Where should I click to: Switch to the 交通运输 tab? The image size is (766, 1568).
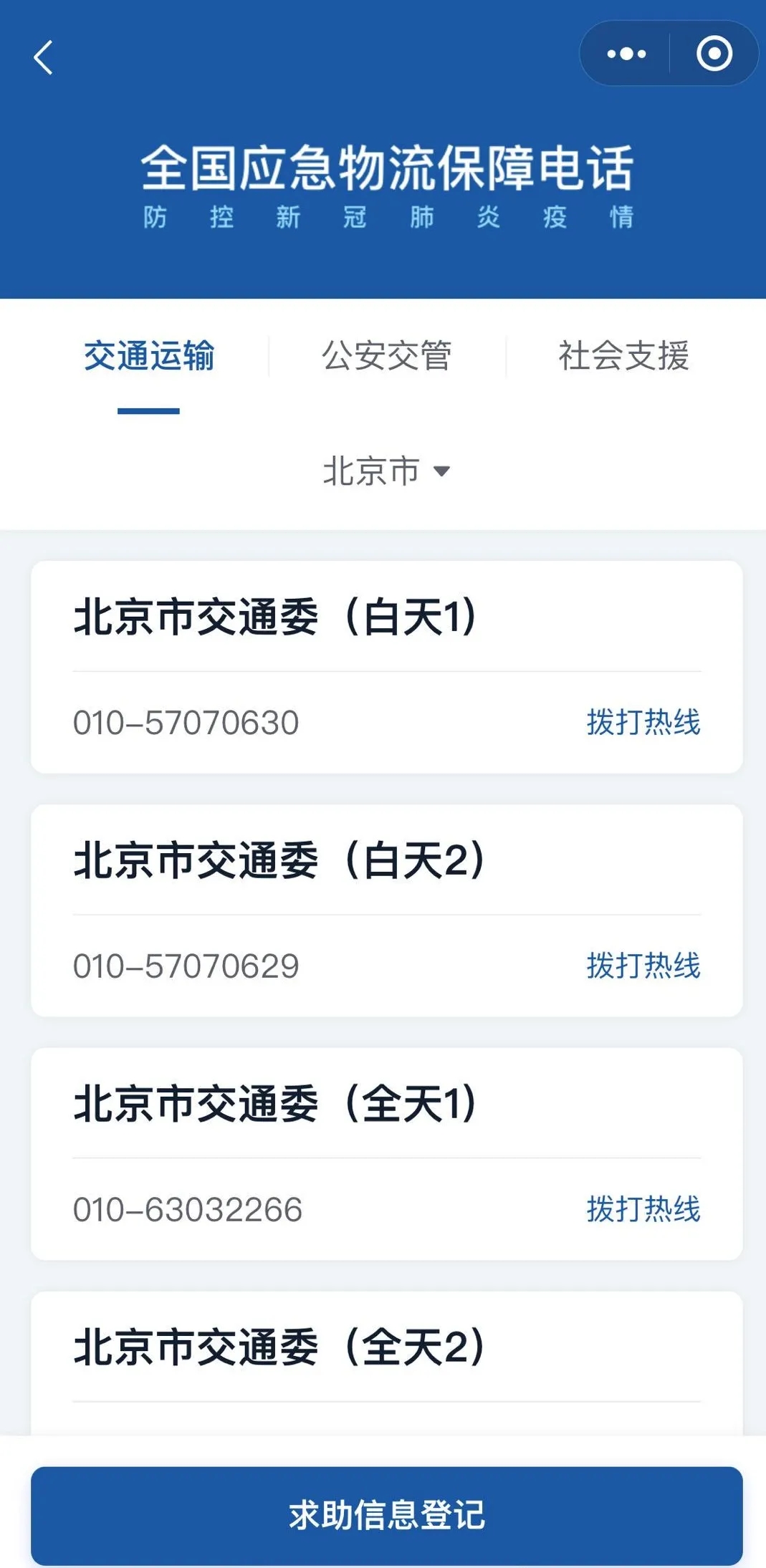[149, 356]
